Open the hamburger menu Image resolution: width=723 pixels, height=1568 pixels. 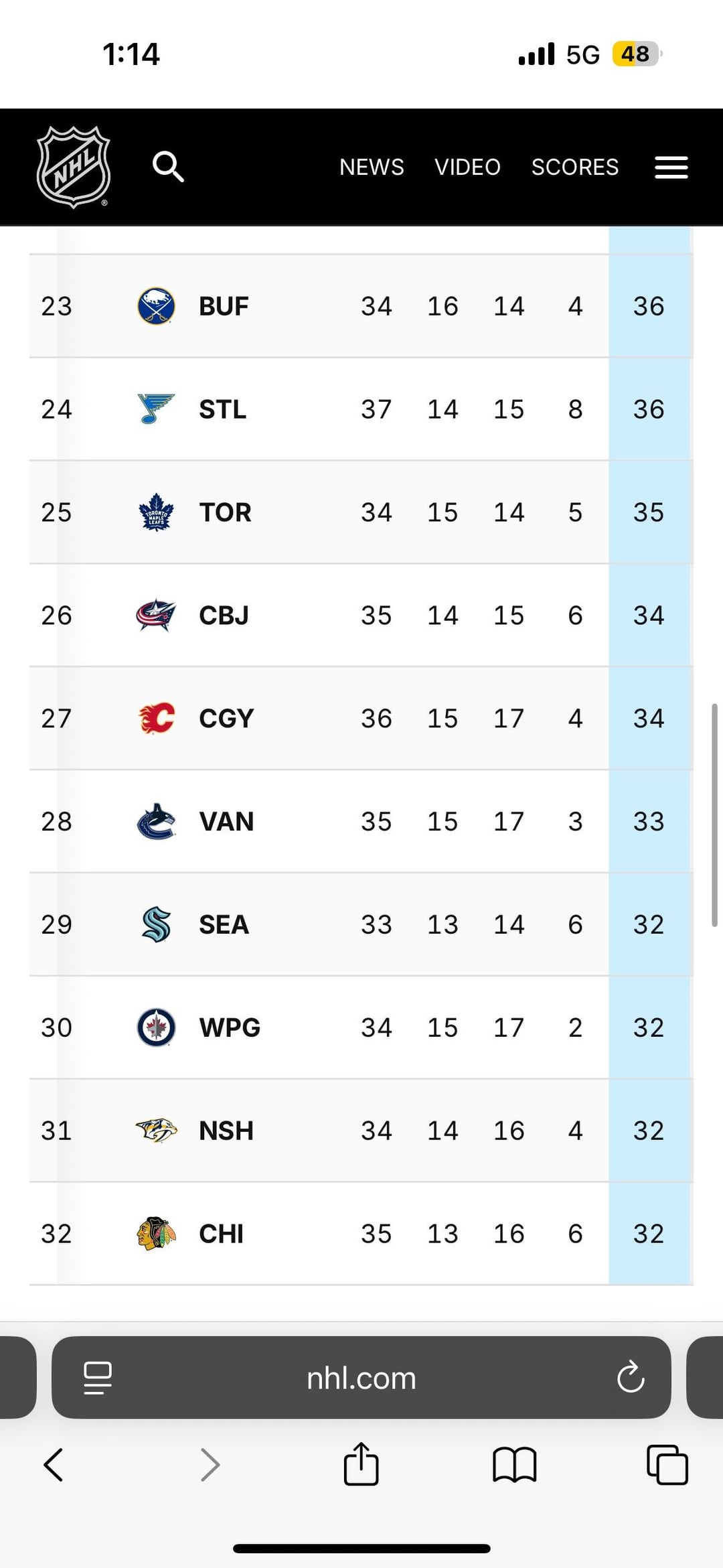671,167
